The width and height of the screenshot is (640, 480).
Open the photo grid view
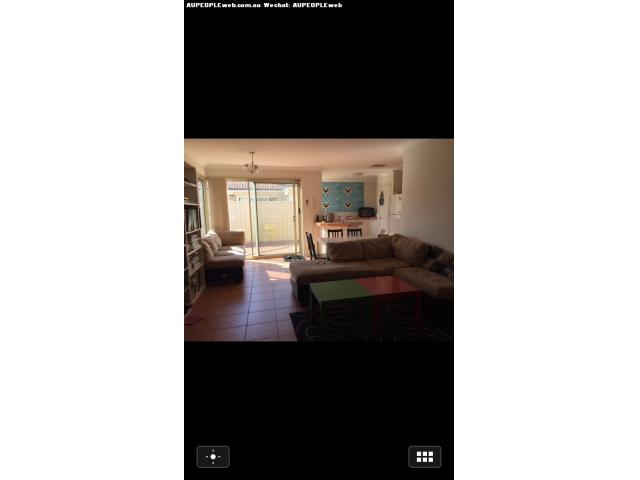424,456
